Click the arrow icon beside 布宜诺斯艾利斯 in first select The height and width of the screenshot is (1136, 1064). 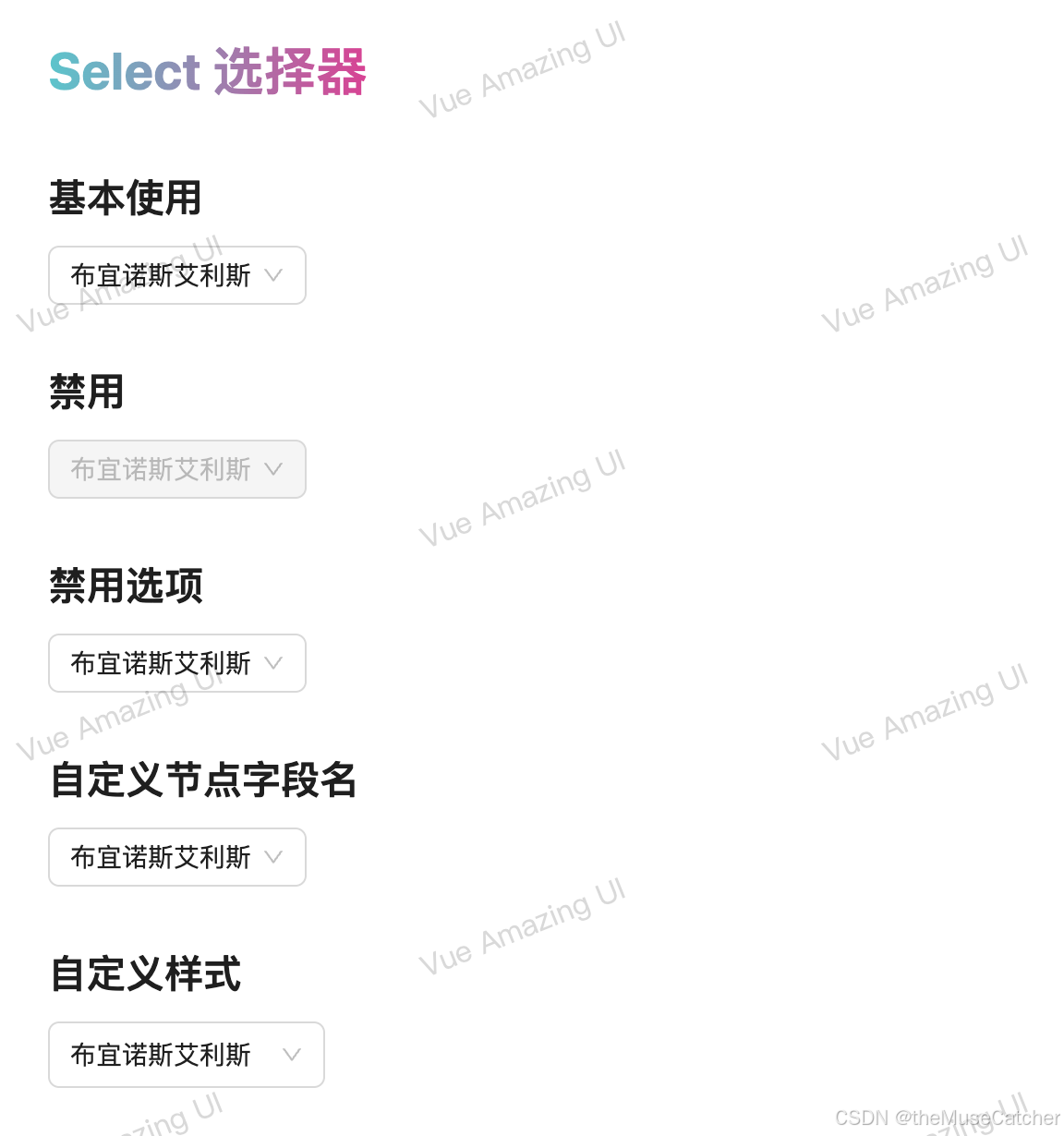(273, 274)
